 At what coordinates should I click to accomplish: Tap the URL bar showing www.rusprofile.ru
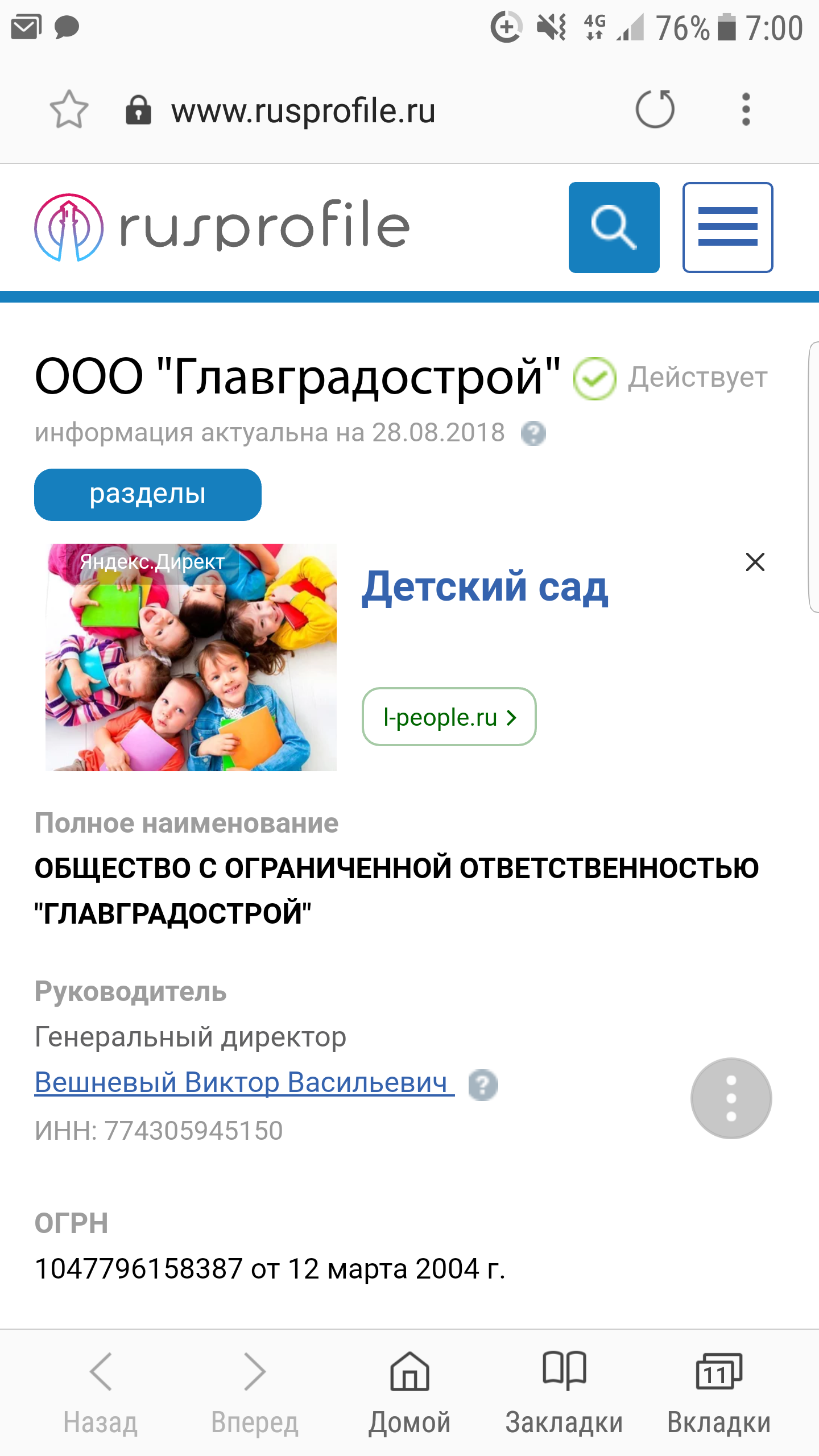click(x=303, y=110)
